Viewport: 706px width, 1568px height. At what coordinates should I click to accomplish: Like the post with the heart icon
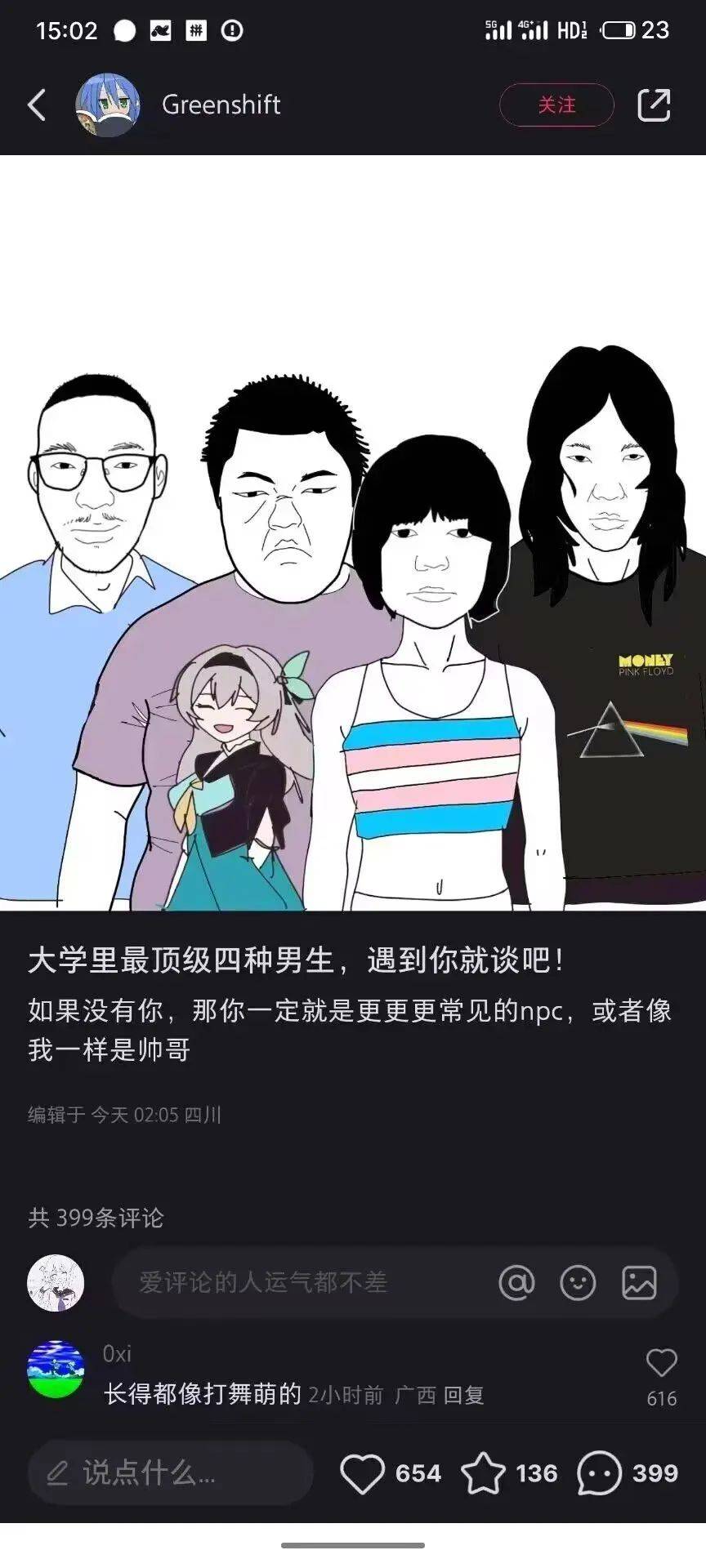(362, 1473)
